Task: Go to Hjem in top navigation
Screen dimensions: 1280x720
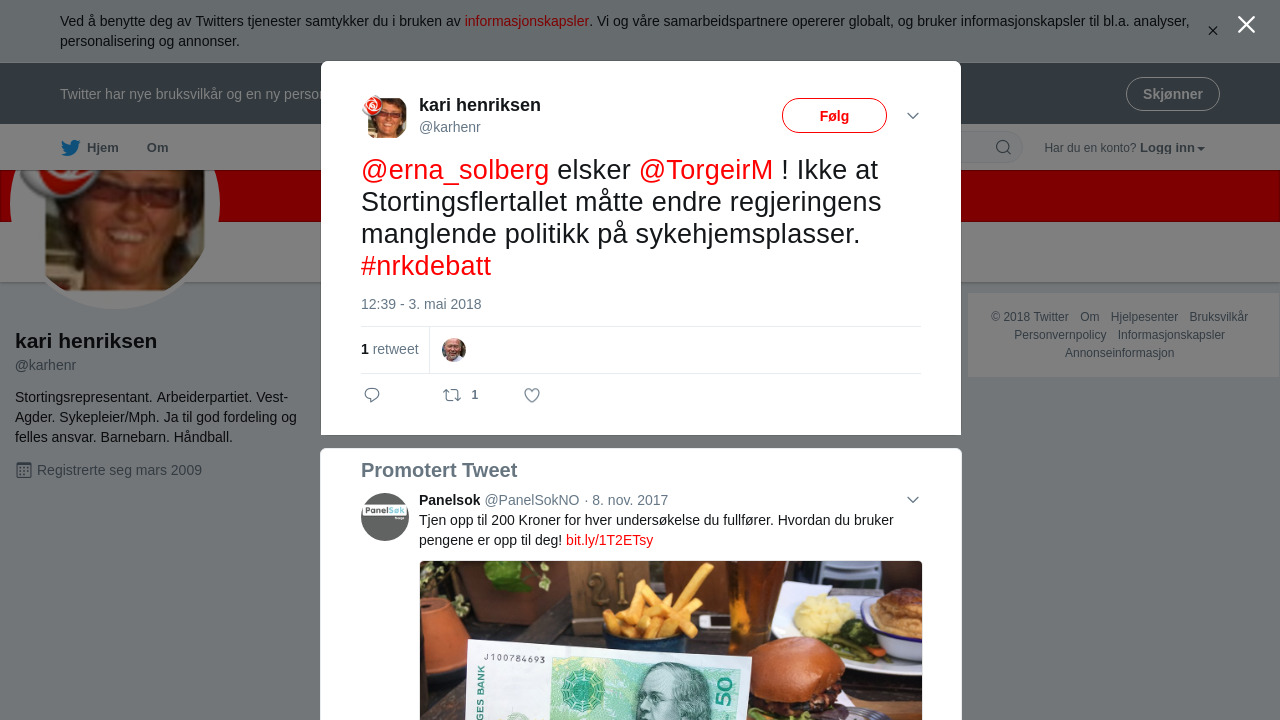Action: (90, 148)
